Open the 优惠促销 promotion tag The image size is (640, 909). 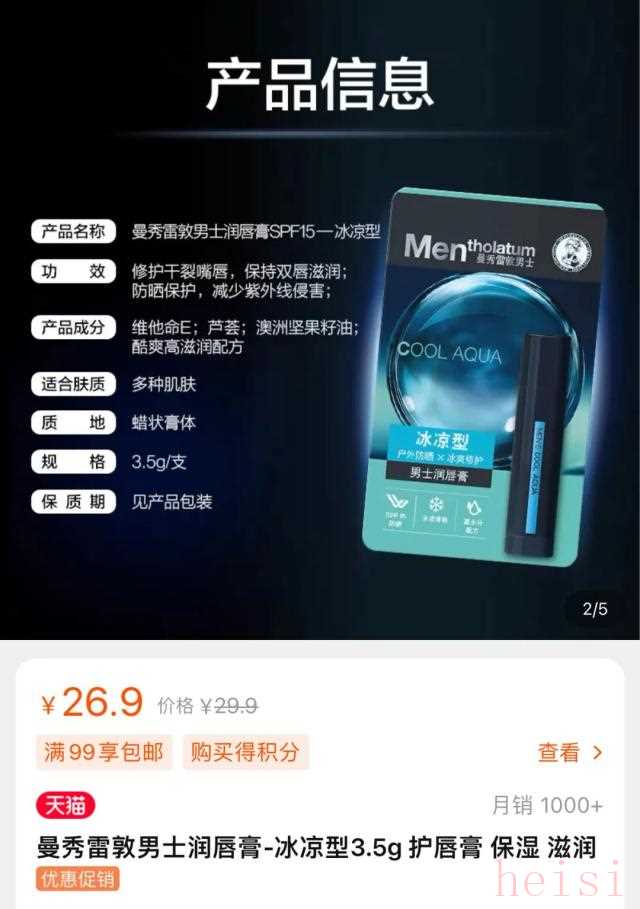(78, 879)
